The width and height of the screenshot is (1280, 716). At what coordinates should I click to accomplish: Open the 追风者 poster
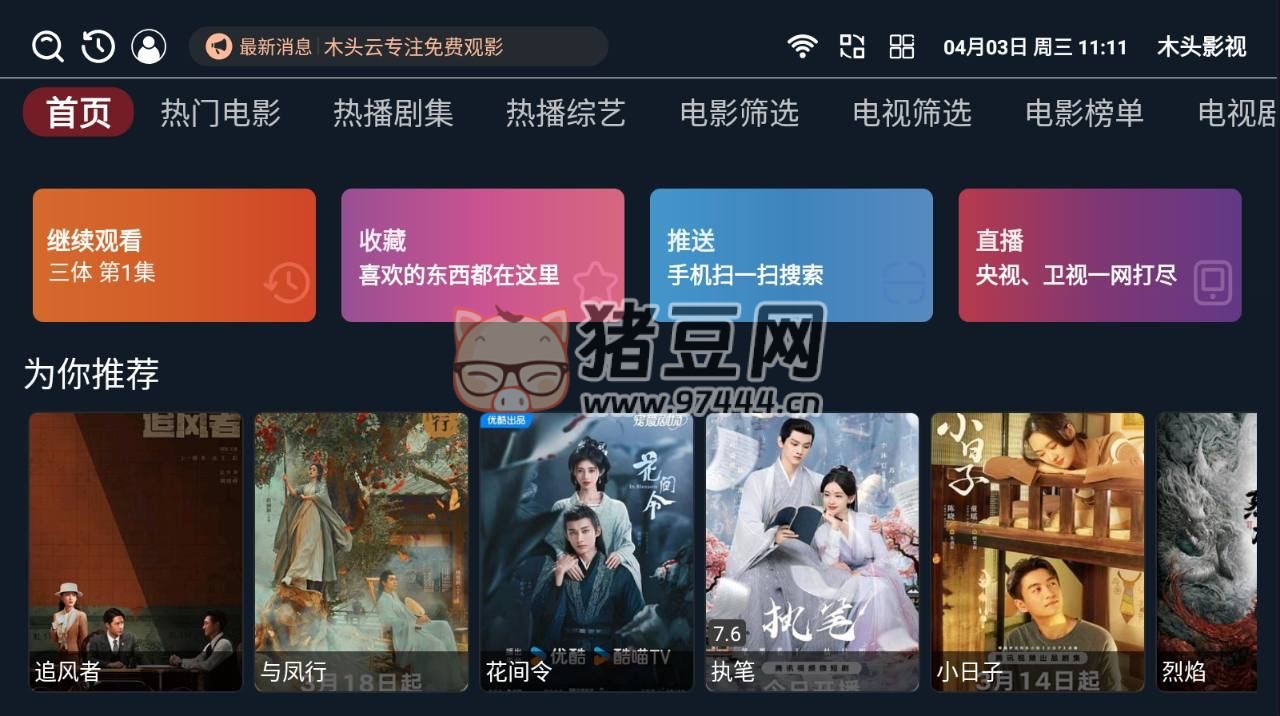click(135, 551)
